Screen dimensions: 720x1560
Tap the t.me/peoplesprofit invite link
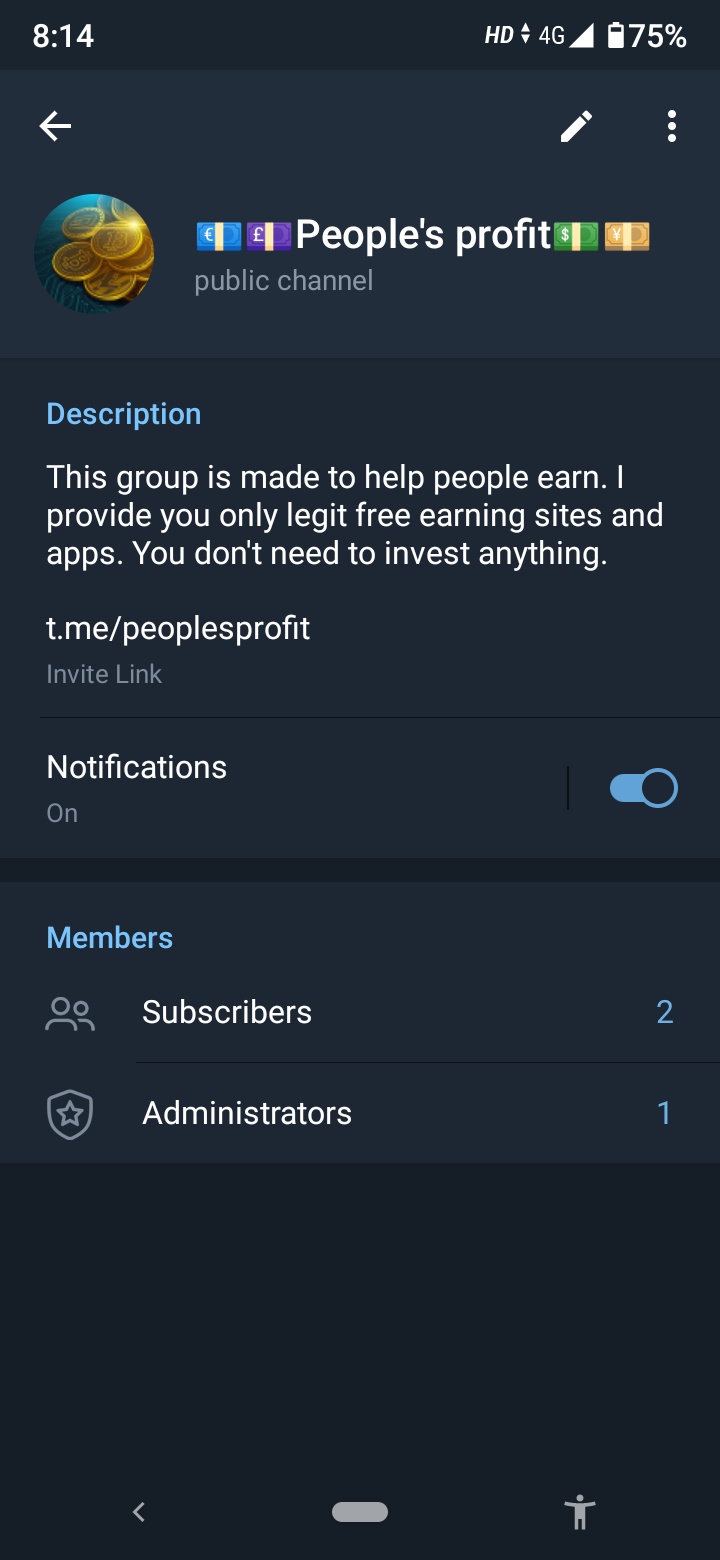(x=178, y=628)
